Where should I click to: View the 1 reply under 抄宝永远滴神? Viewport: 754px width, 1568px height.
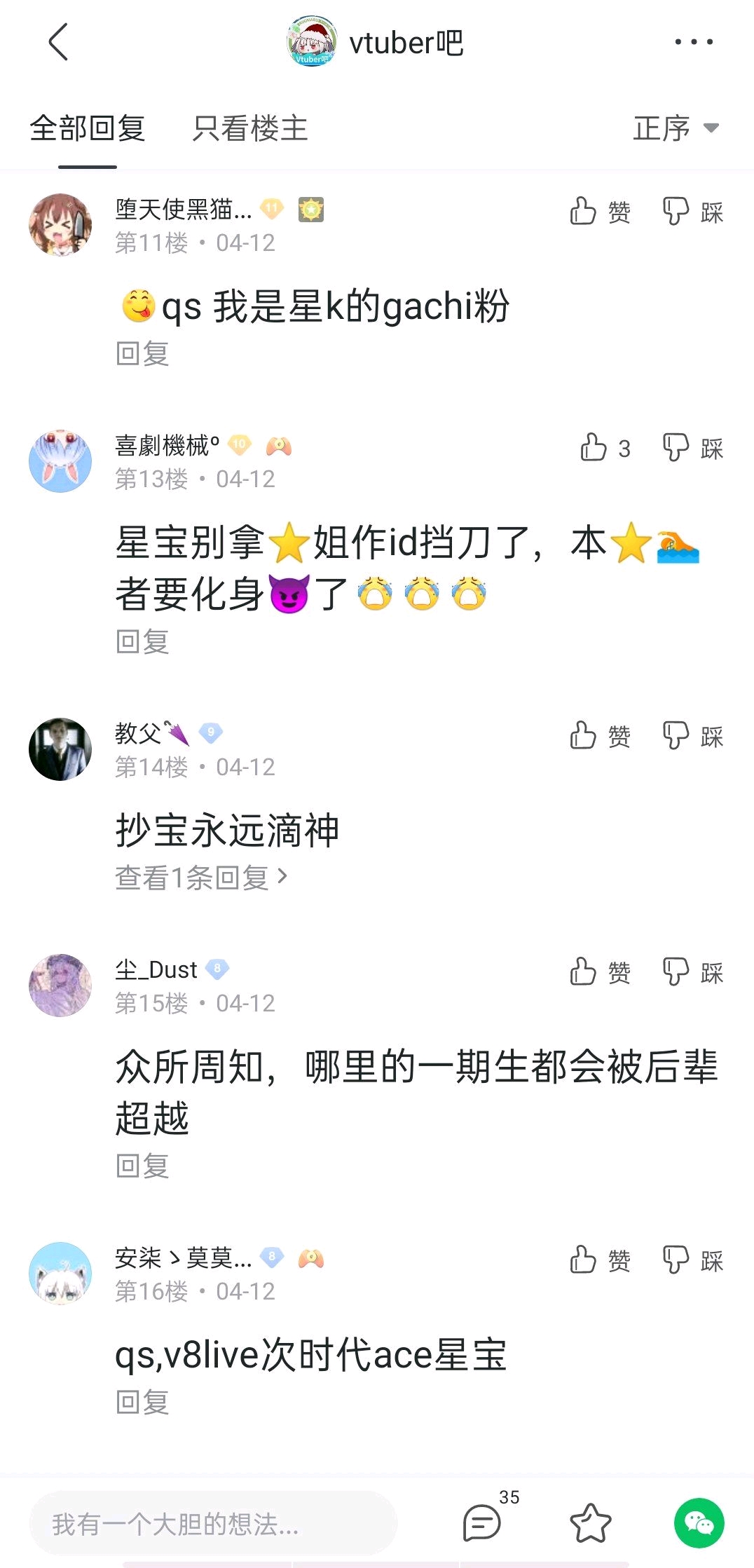tap(201, 877)
